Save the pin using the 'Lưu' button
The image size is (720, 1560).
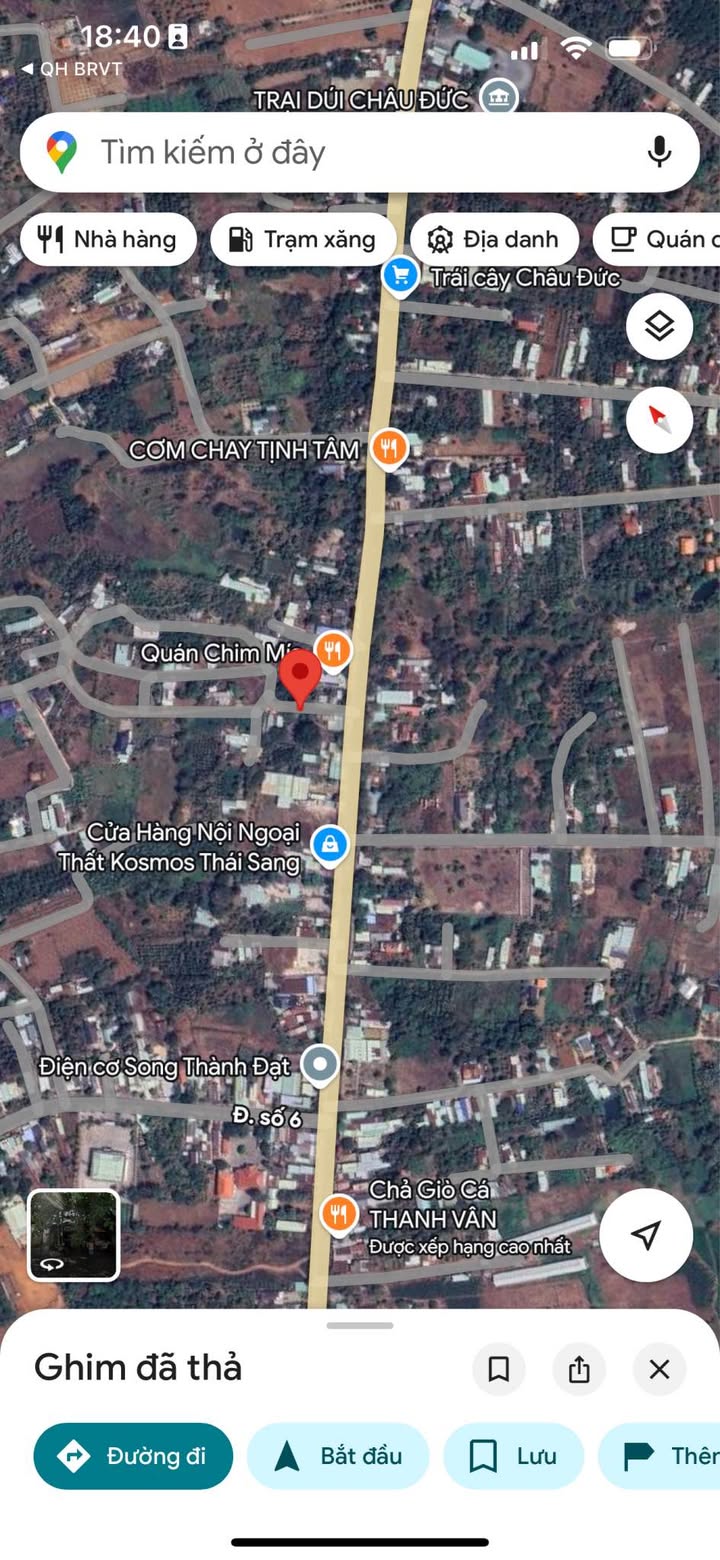(x=513, y=1456)
